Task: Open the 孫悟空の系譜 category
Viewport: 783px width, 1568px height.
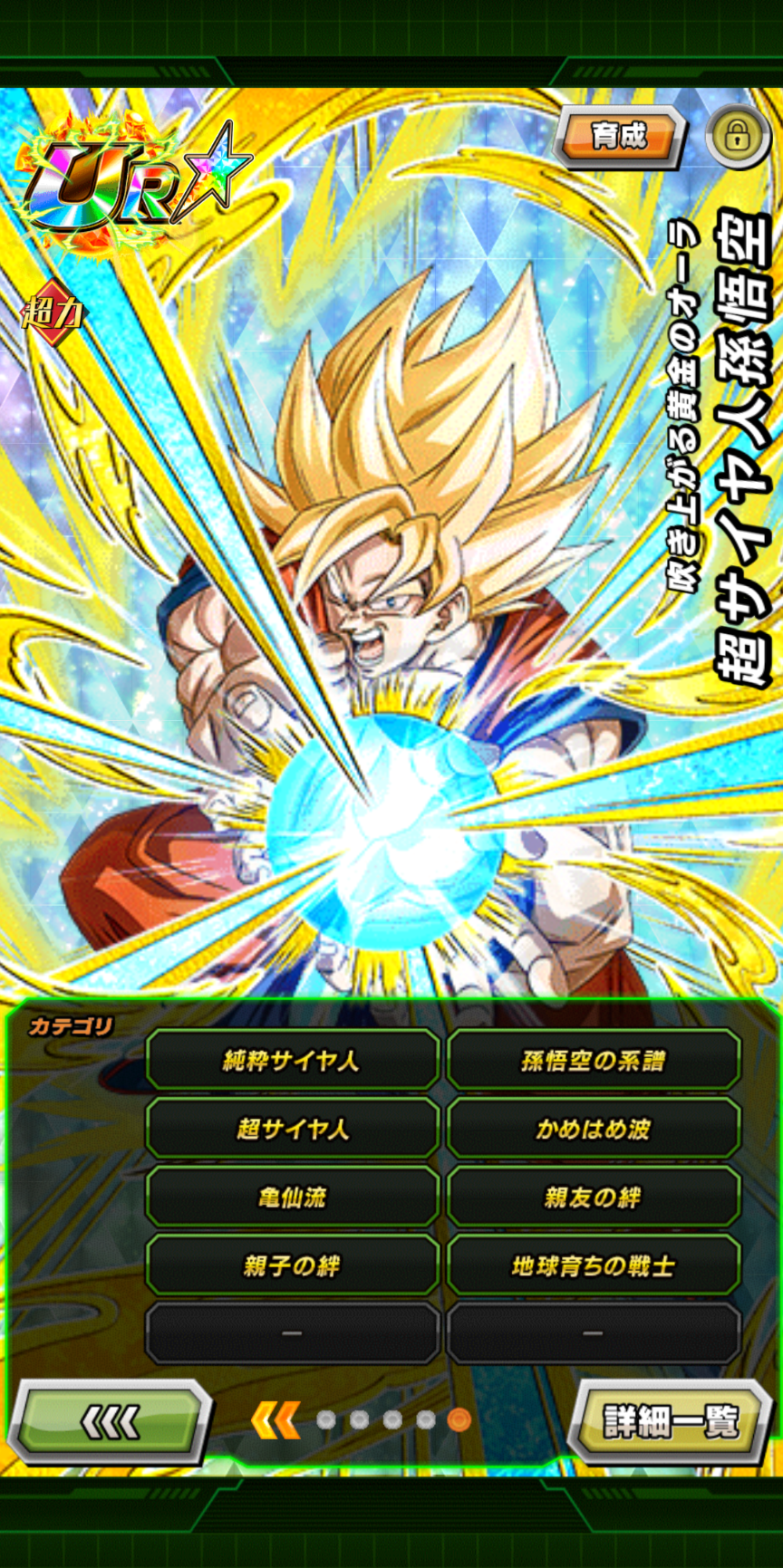Action: pos(593,1060)
